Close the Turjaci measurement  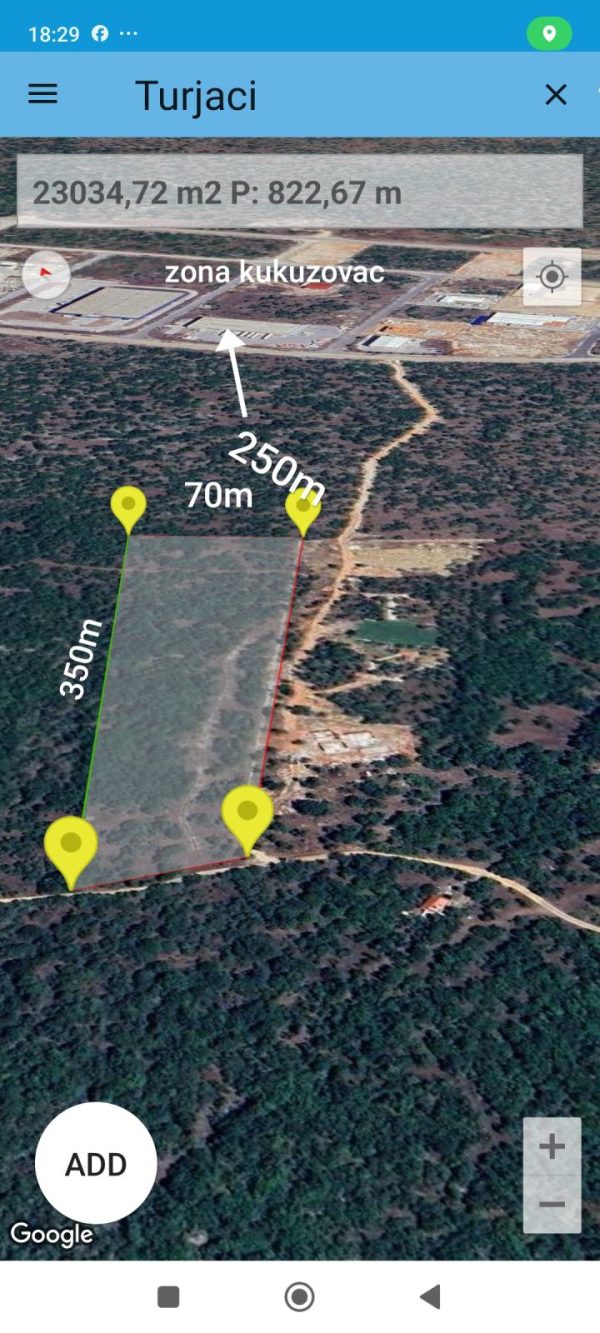tap(555, 94)
